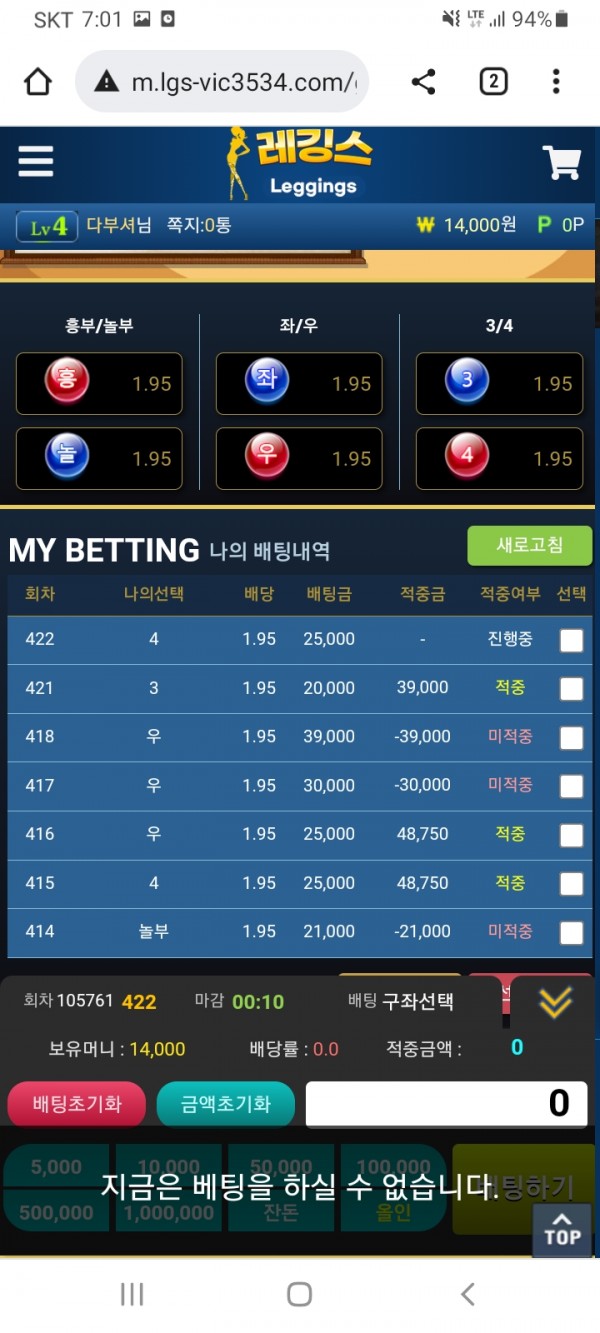Share this page from browser toolbar
This screenshot has height=1333, width=600.
(x=423, y=82)
